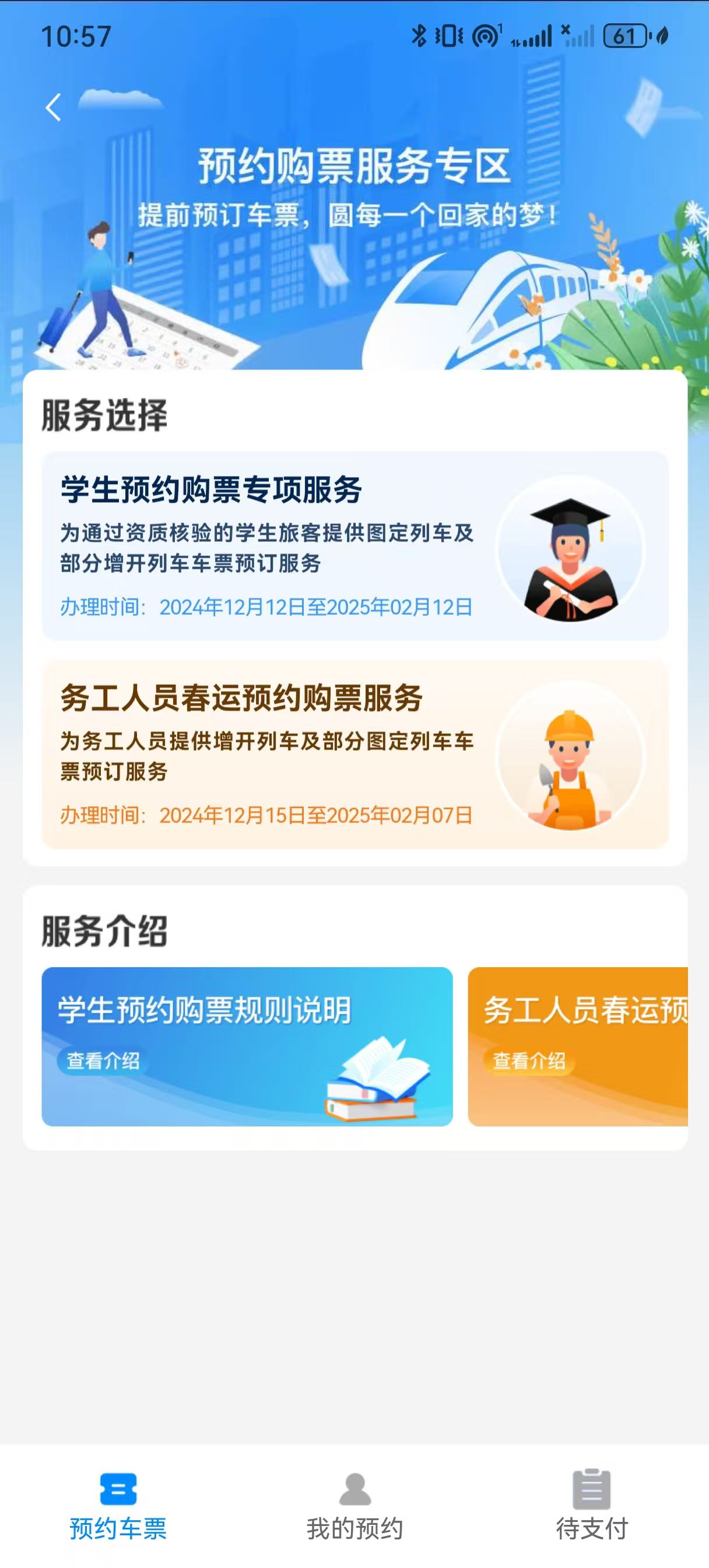The height and width of the screenshot is (1568, 709).
Task: Tap the hotspot icon in status bar
Action: tap(485, 37)
